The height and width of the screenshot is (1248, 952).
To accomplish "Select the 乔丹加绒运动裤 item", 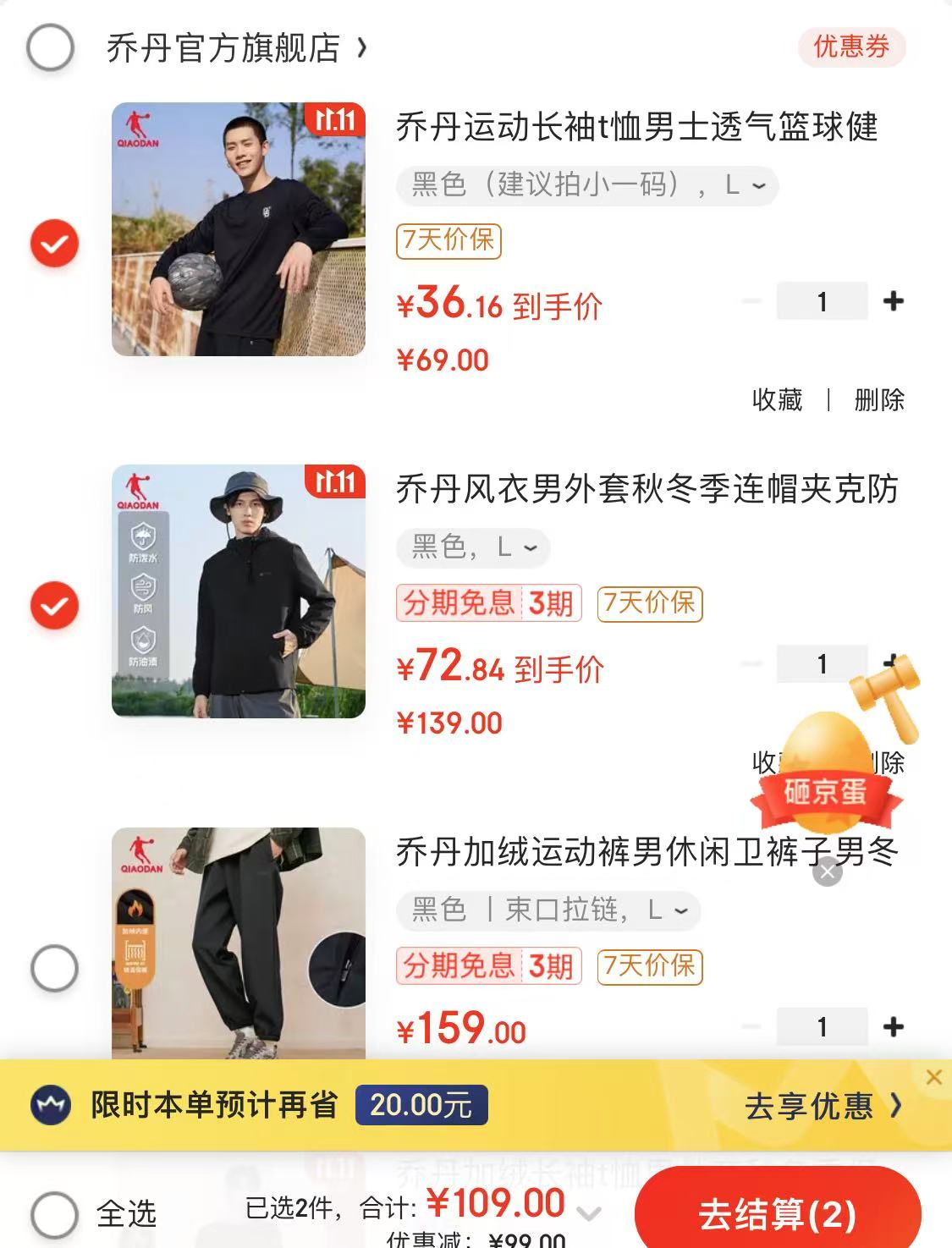I will click(x=54, y=968).
